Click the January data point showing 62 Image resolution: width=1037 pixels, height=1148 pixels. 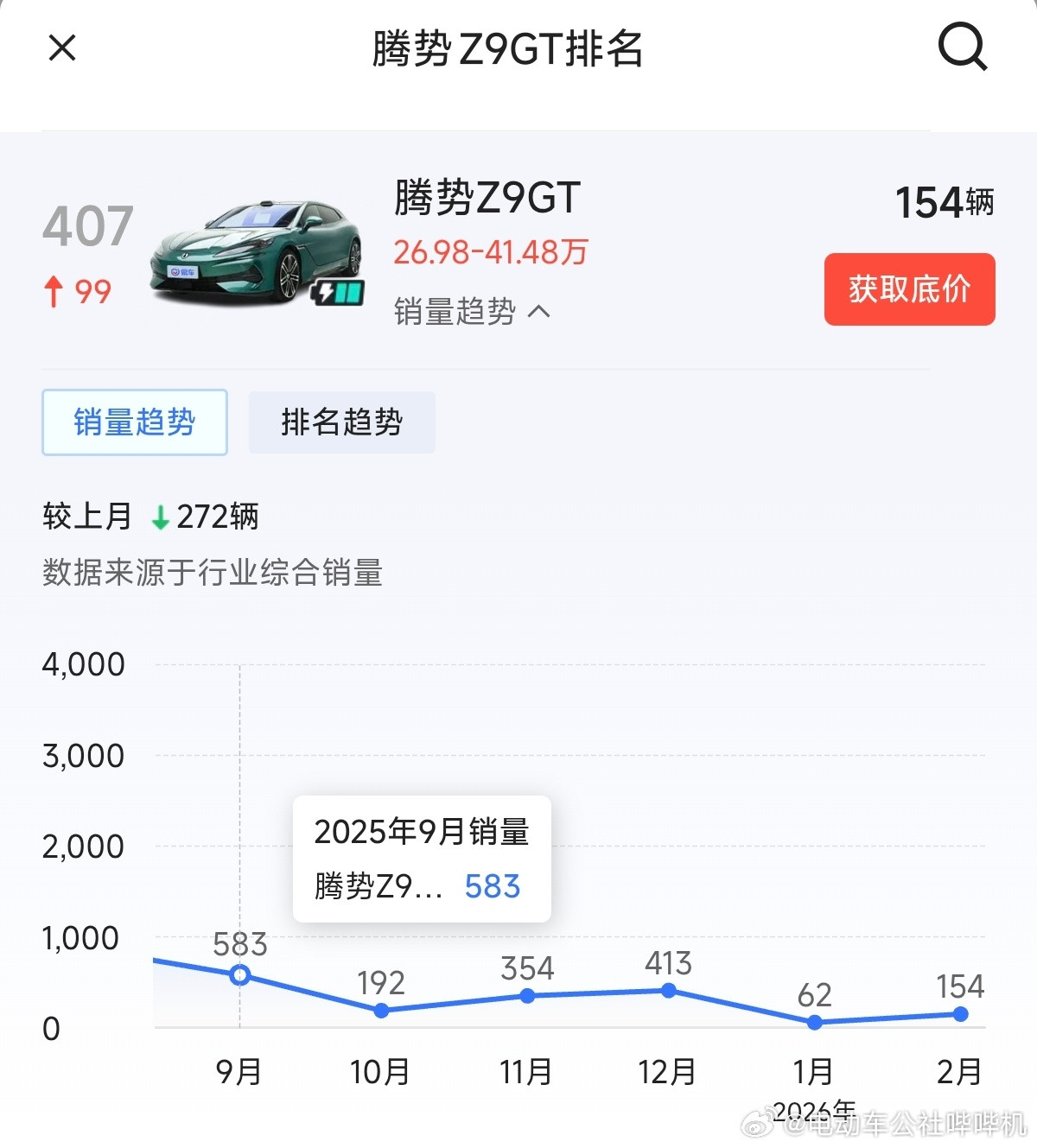tap(813, 1024)
